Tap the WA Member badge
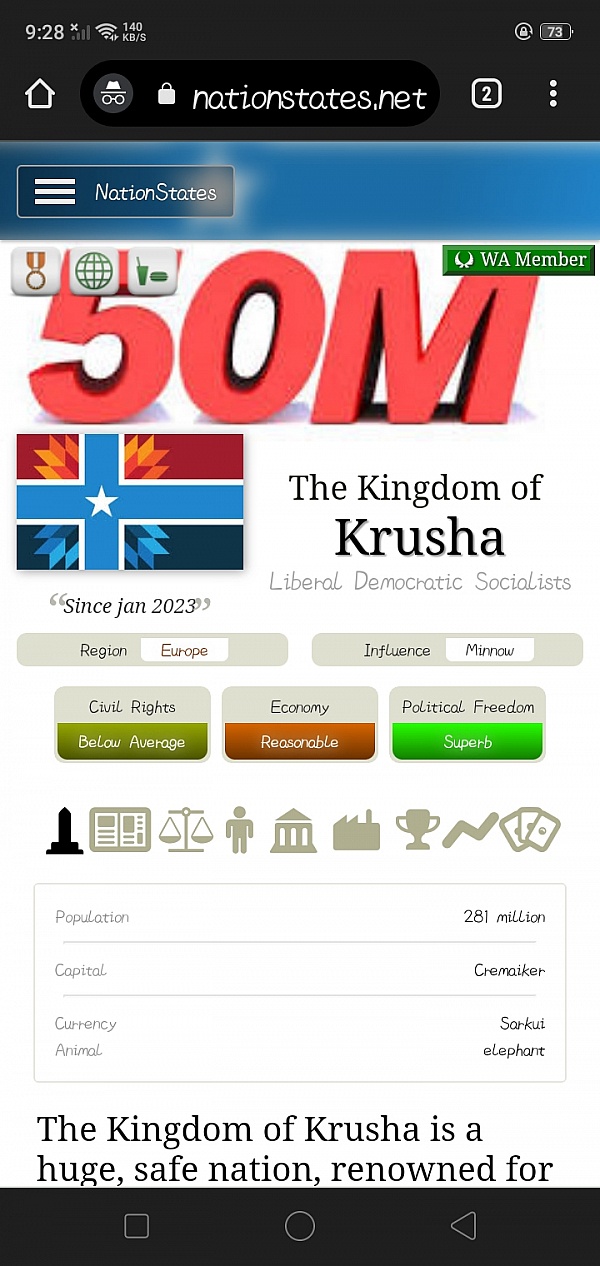 pos(518,260)
